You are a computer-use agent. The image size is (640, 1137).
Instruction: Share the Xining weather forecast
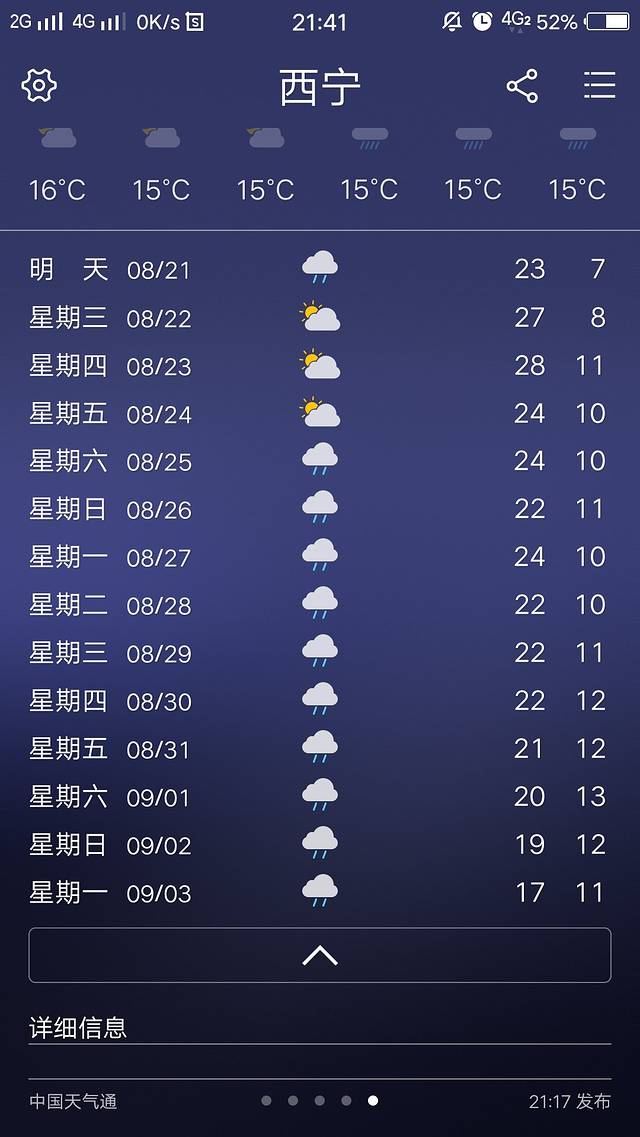click(x=522, y=86)
